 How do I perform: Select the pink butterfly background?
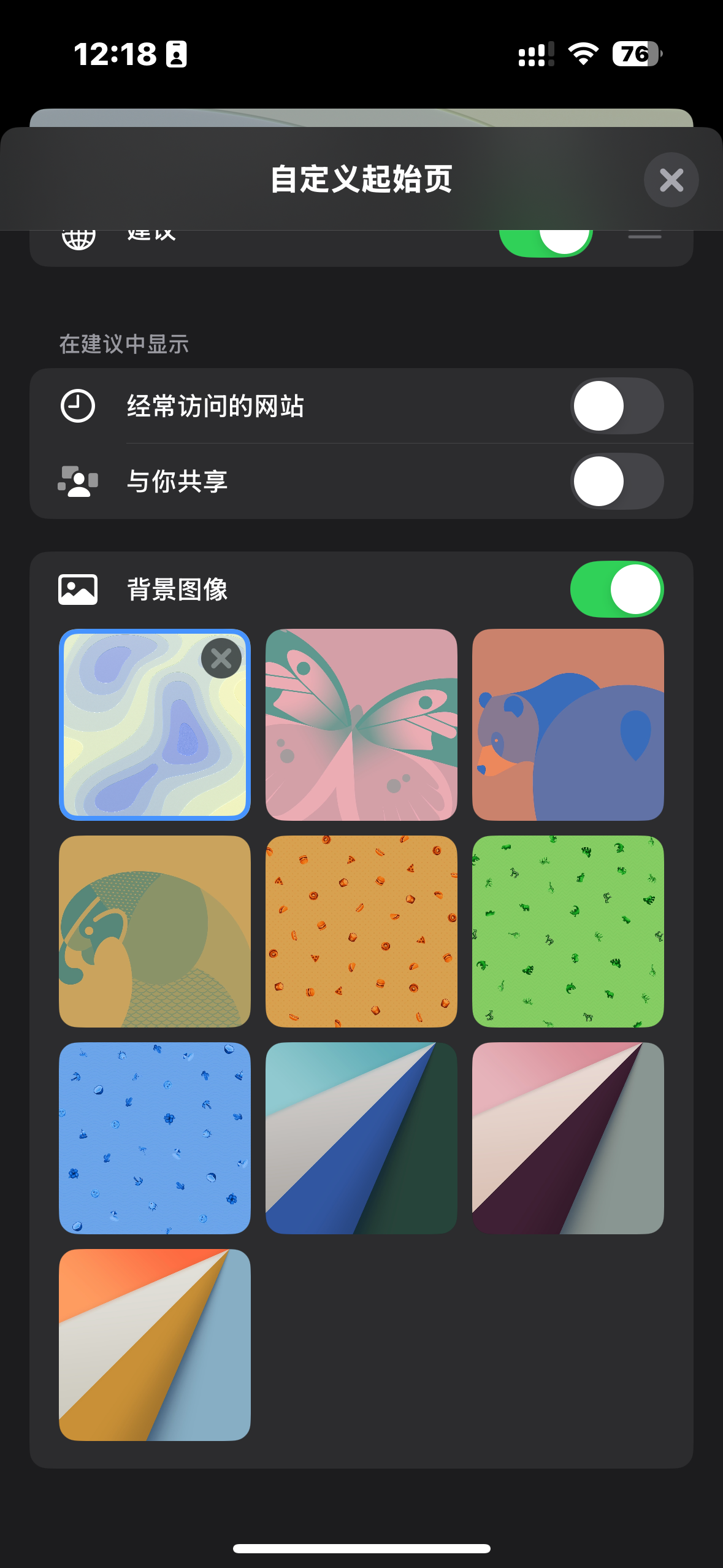pos(361,724)
